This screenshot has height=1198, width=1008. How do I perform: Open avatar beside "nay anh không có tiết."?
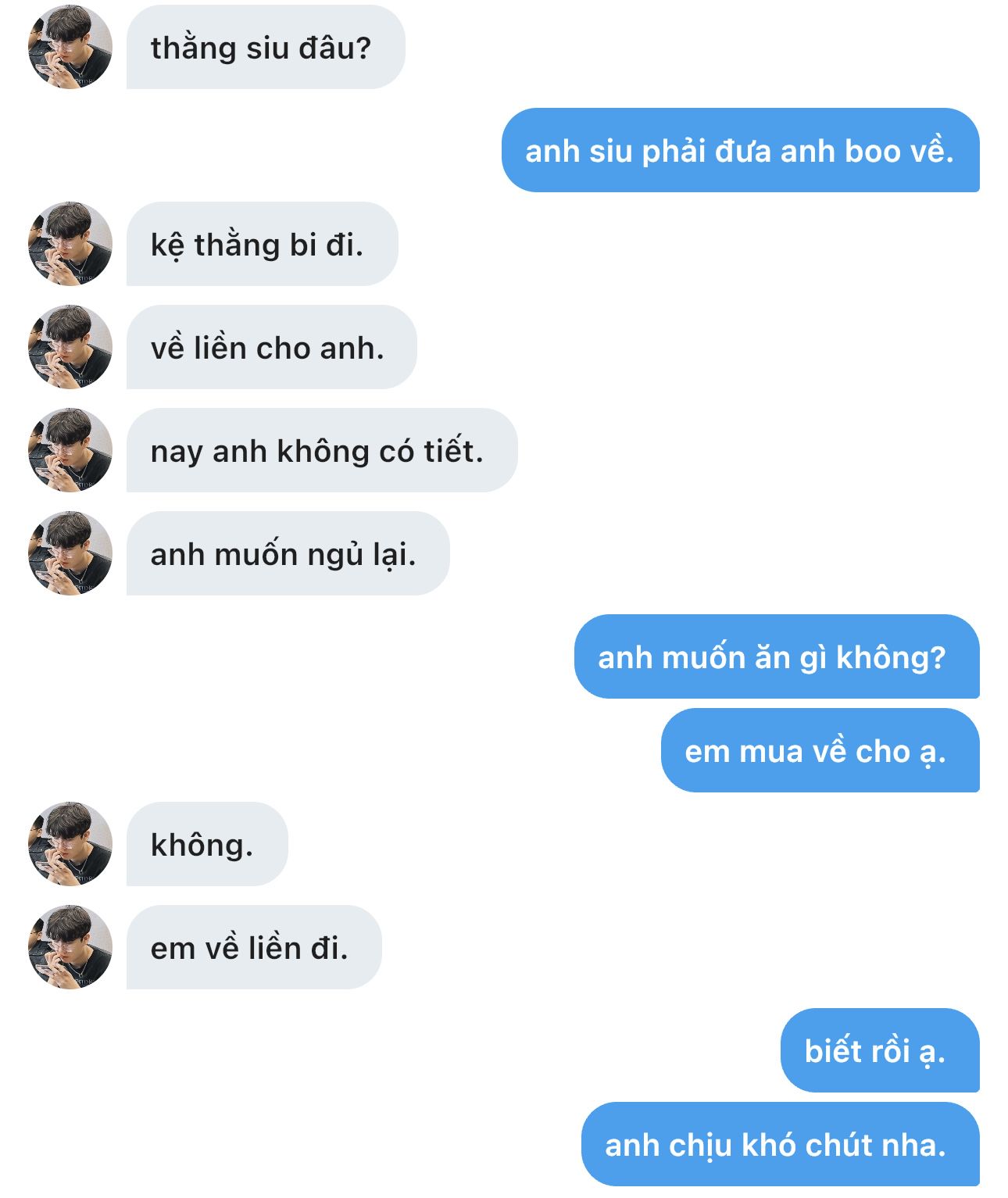click(x=70, y=450)
